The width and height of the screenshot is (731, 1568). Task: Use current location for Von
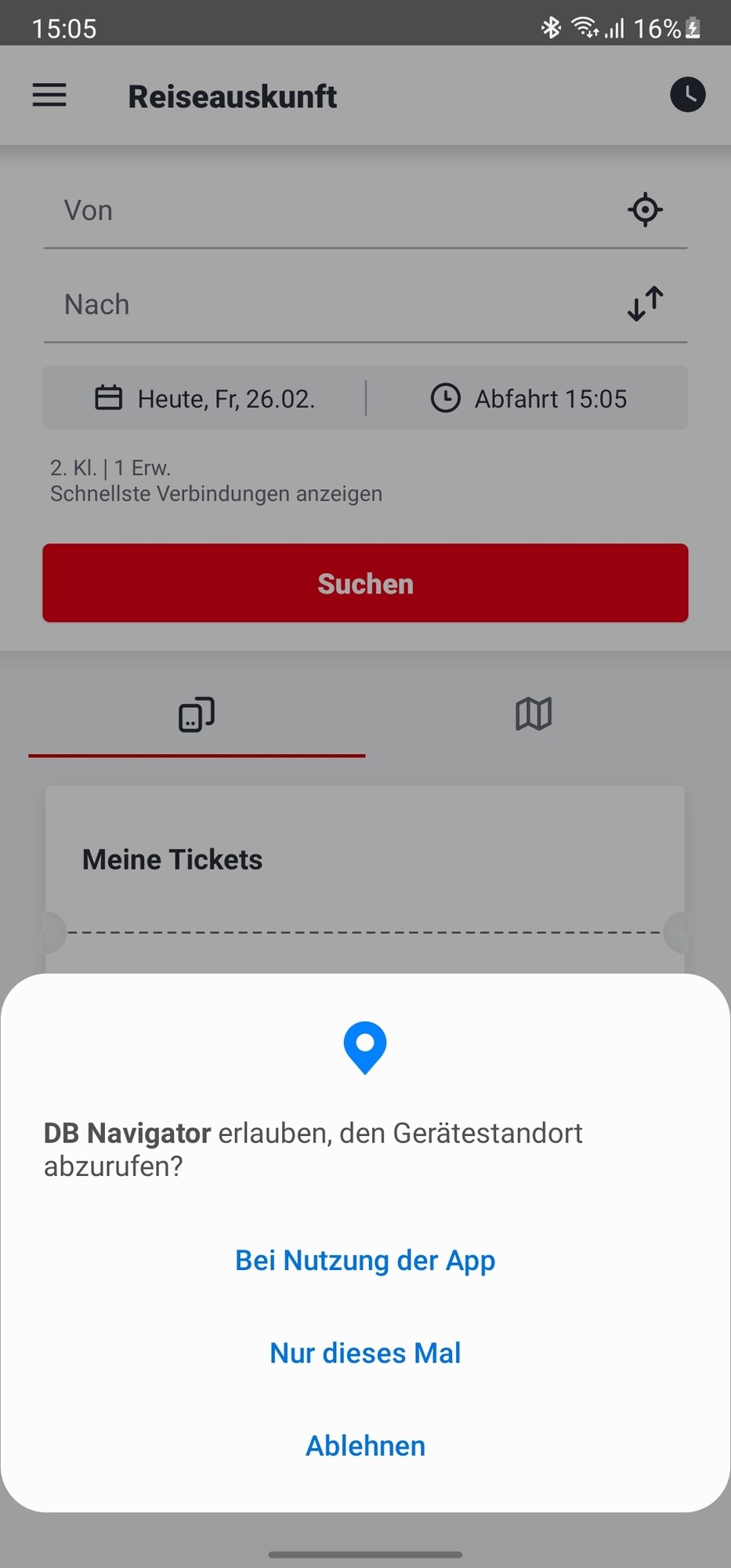coord(645,210)
